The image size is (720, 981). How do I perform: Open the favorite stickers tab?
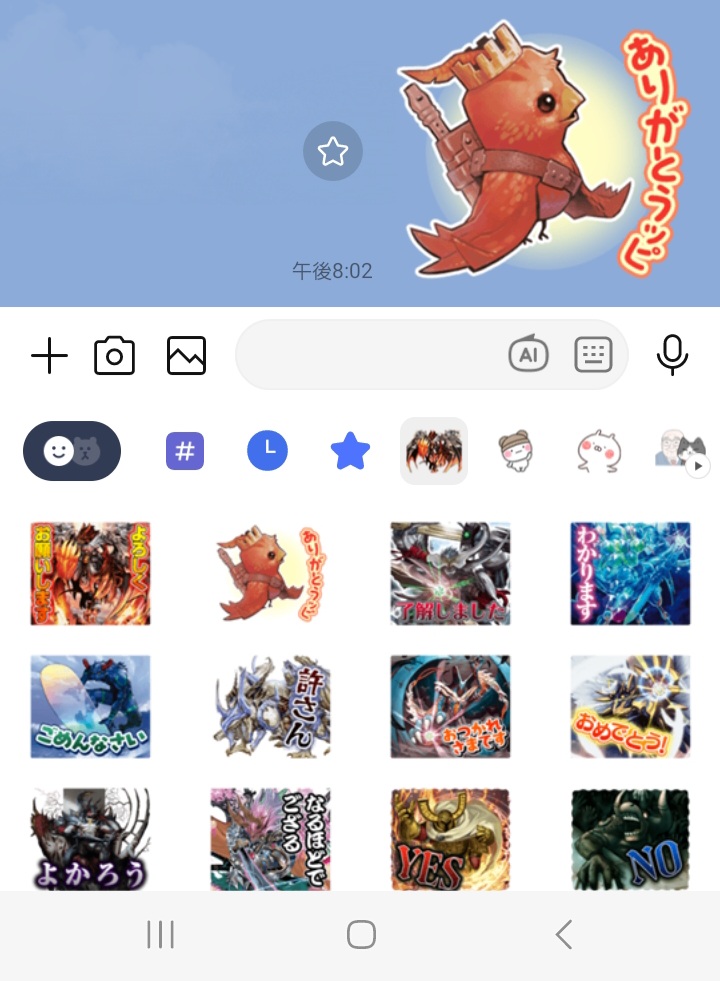(350, 452)
